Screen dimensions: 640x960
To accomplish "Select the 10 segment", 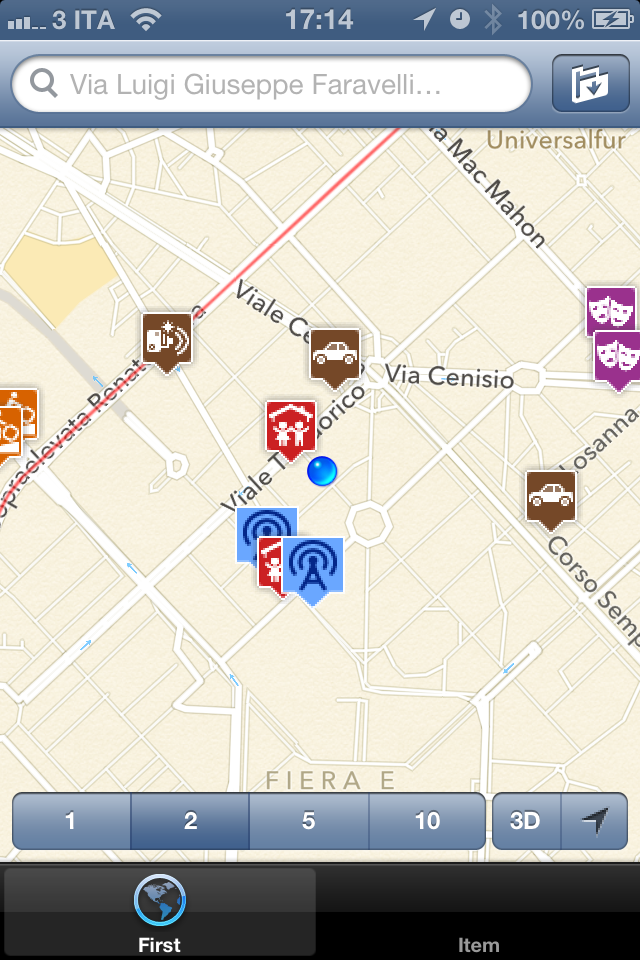I will tap(427, 820).
